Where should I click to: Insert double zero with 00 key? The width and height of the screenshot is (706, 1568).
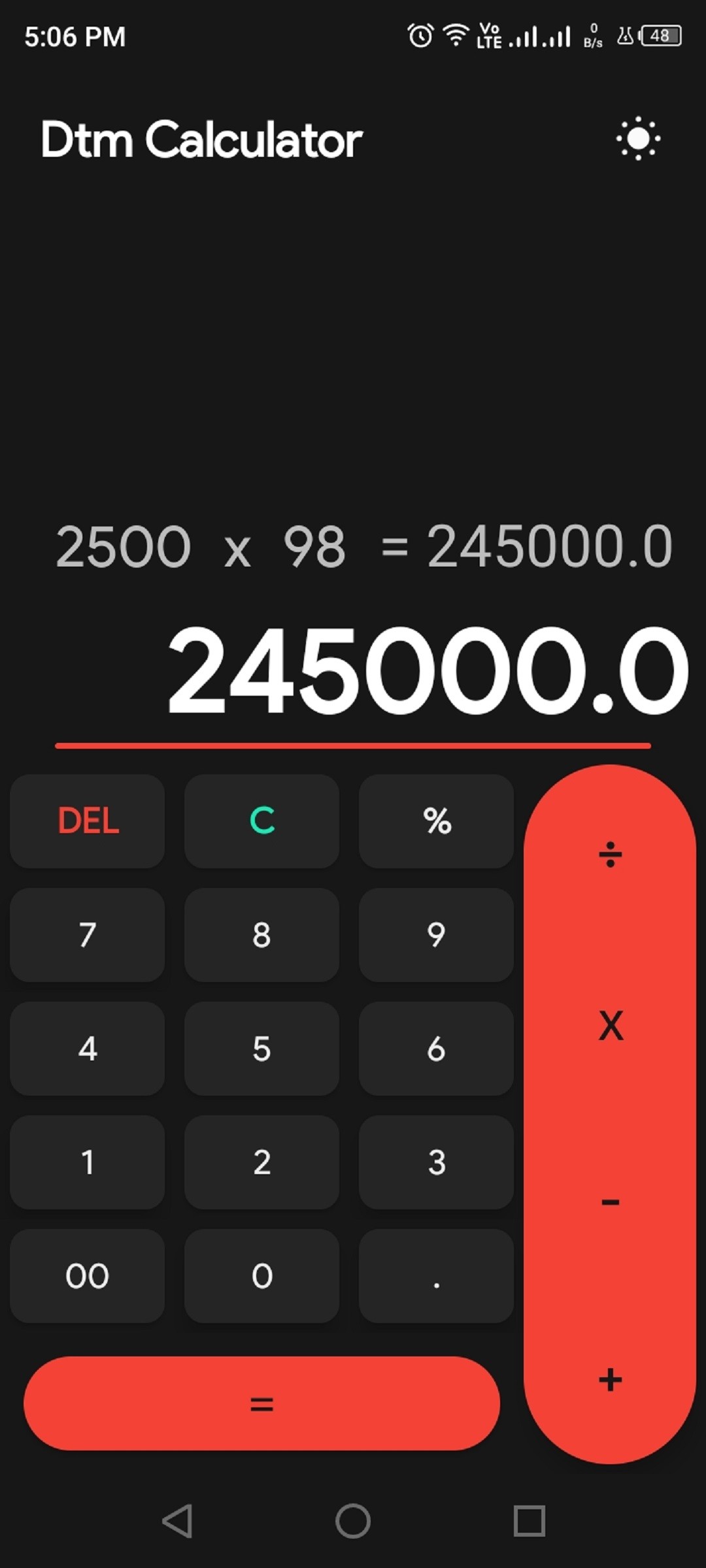(x=88, y=1276)
